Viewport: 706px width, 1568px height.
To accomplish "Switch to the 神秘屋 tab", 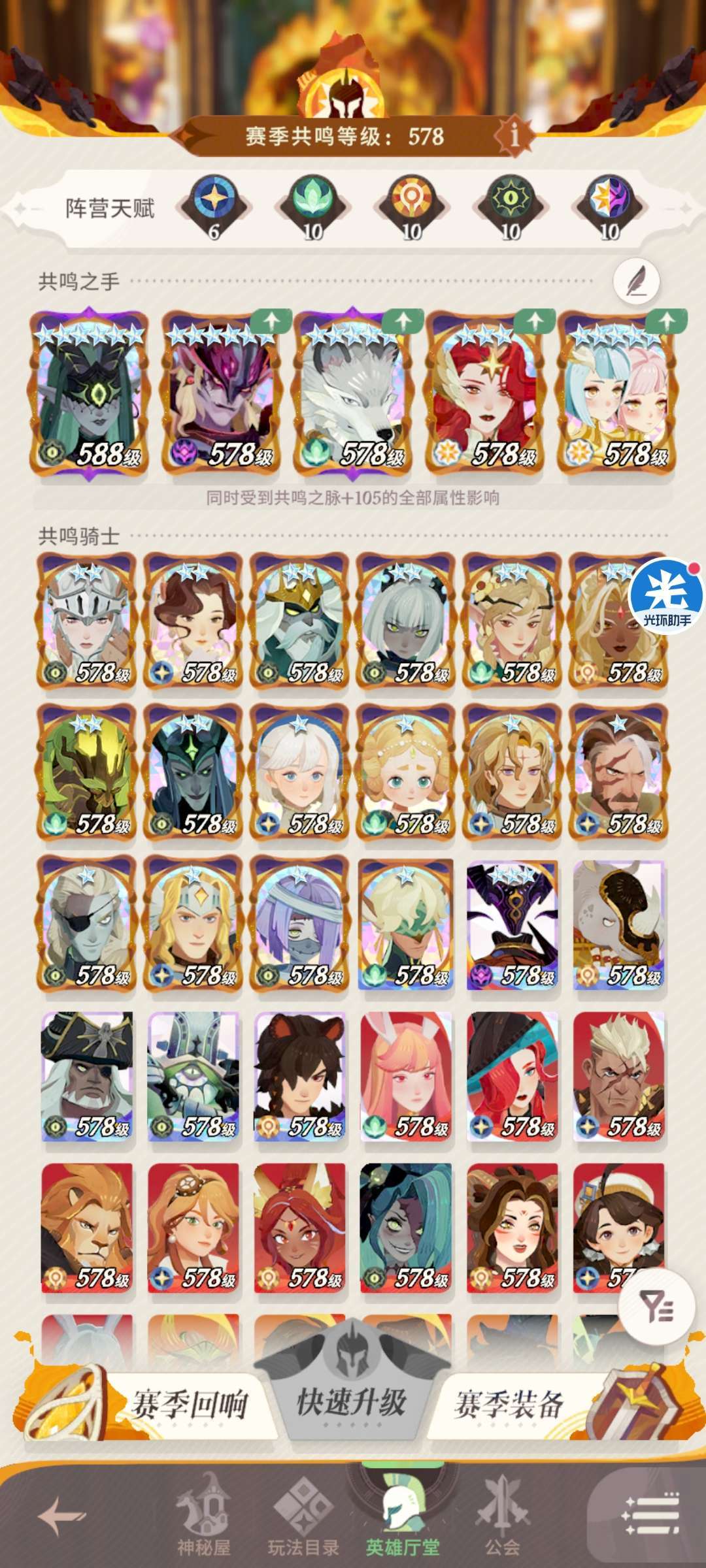I will (203, 1516).
